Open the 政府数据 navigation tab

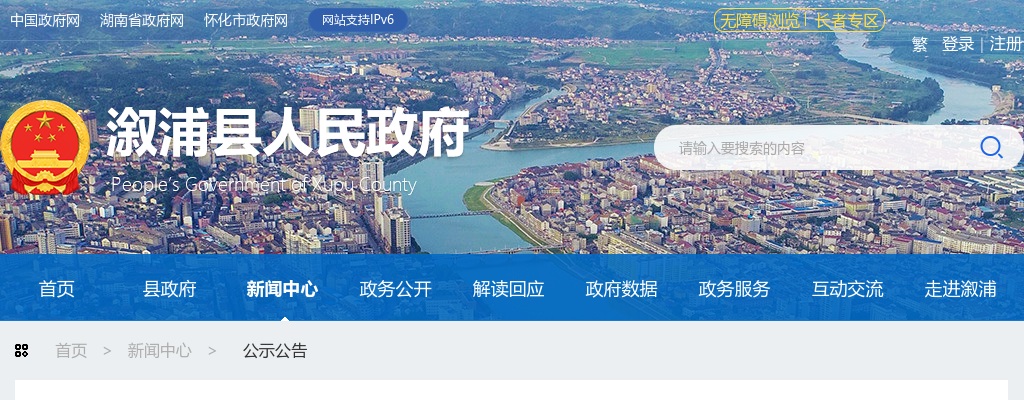(x=622, y=289)
